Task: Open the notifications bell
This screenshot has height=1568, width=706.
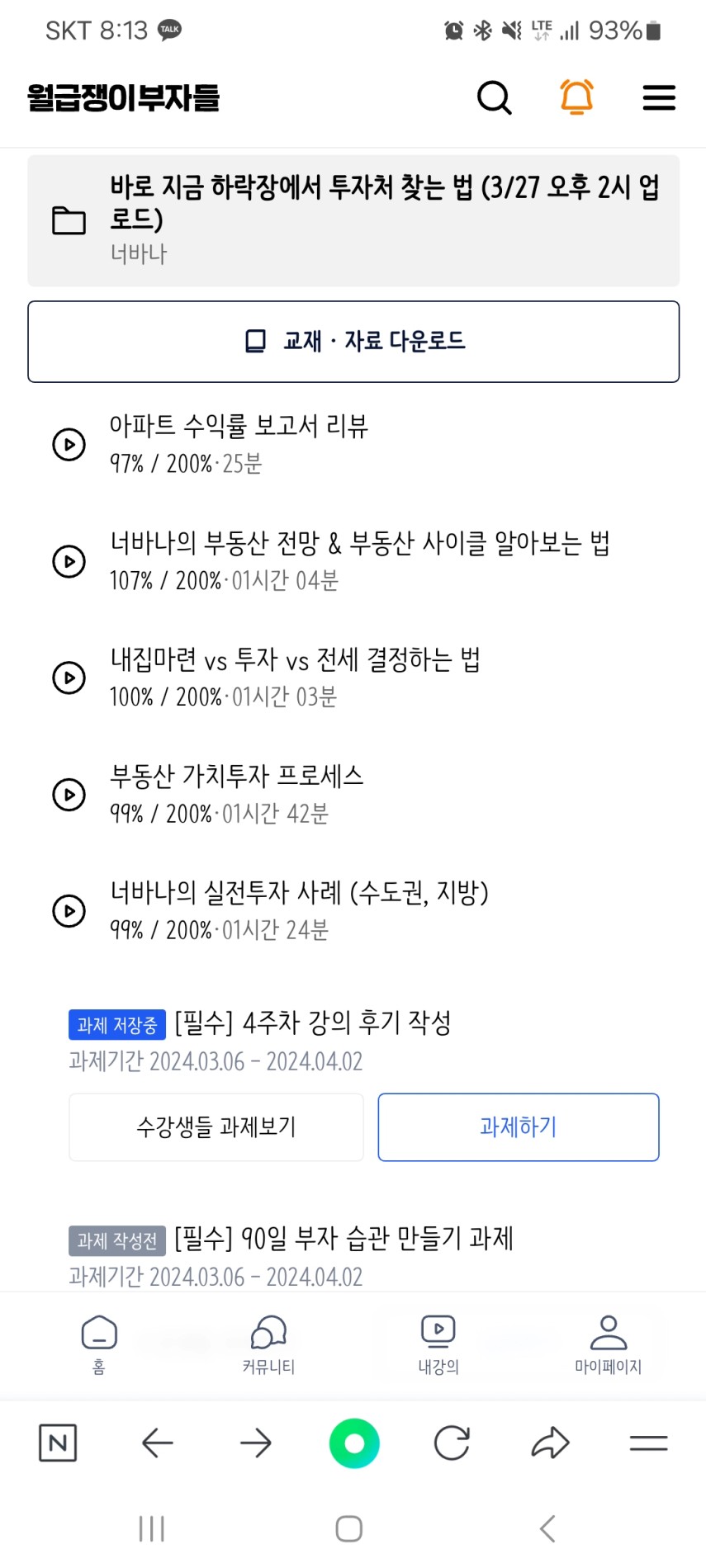Action: pyautogui.click(x=577, y=97)
